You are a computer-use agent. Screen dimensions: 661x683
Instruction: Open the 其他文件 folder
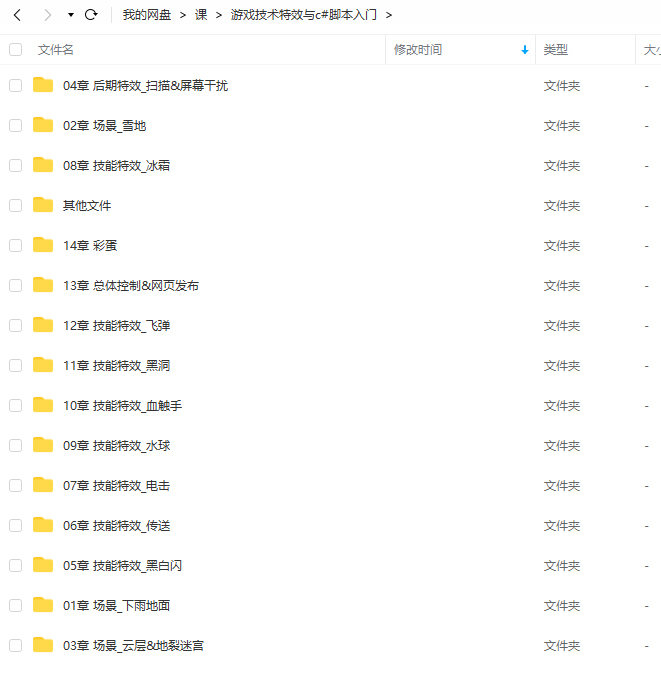point(86,206)
